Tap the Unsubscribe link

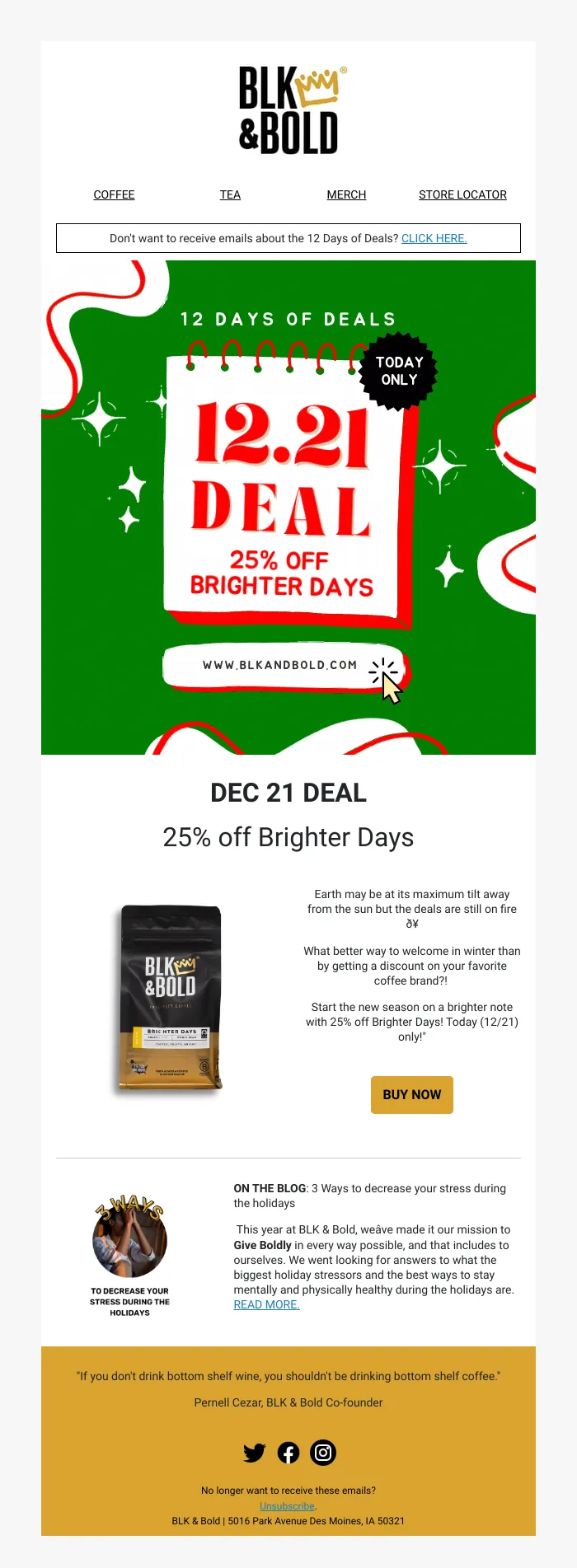(287, 1505)
